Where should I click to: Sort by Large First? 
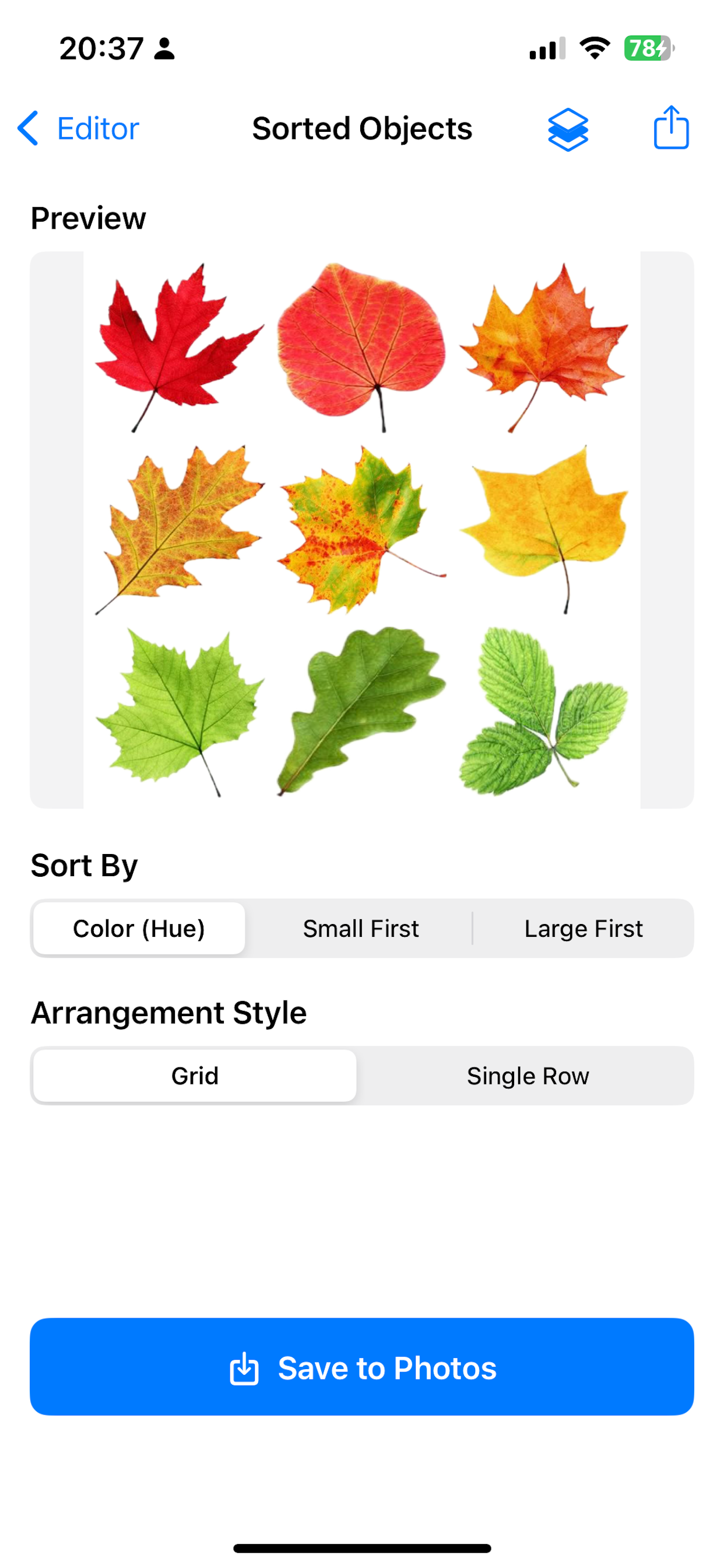point(584,928)
